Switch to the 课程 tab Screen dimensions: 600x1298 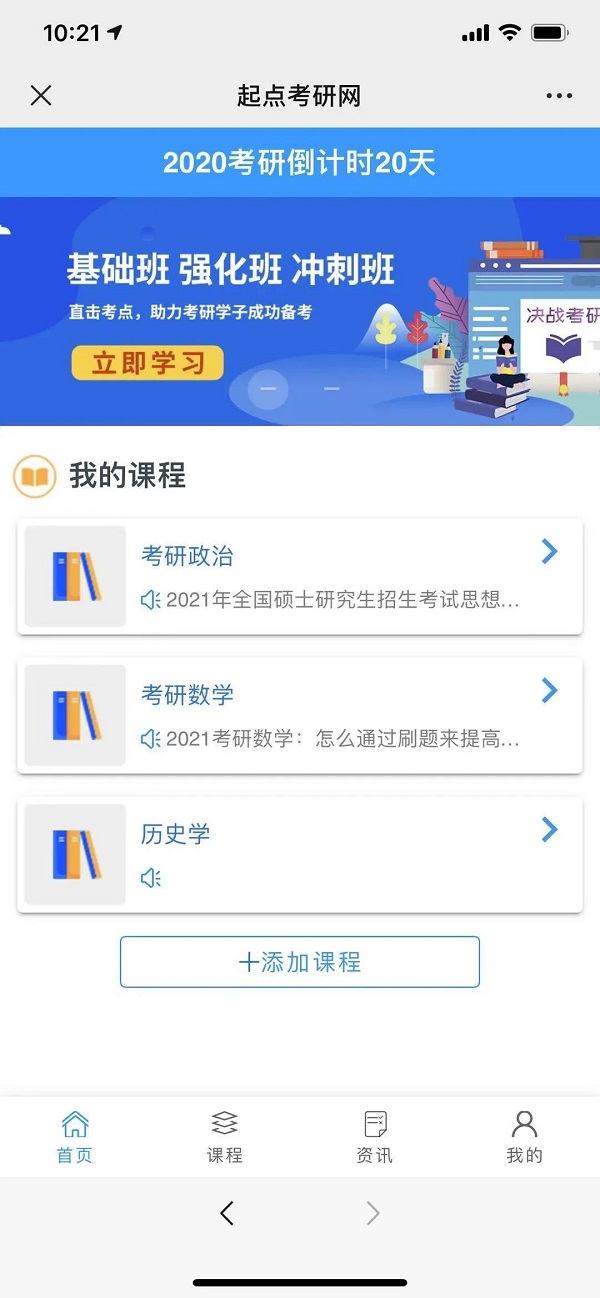(x=225, y=1137)
